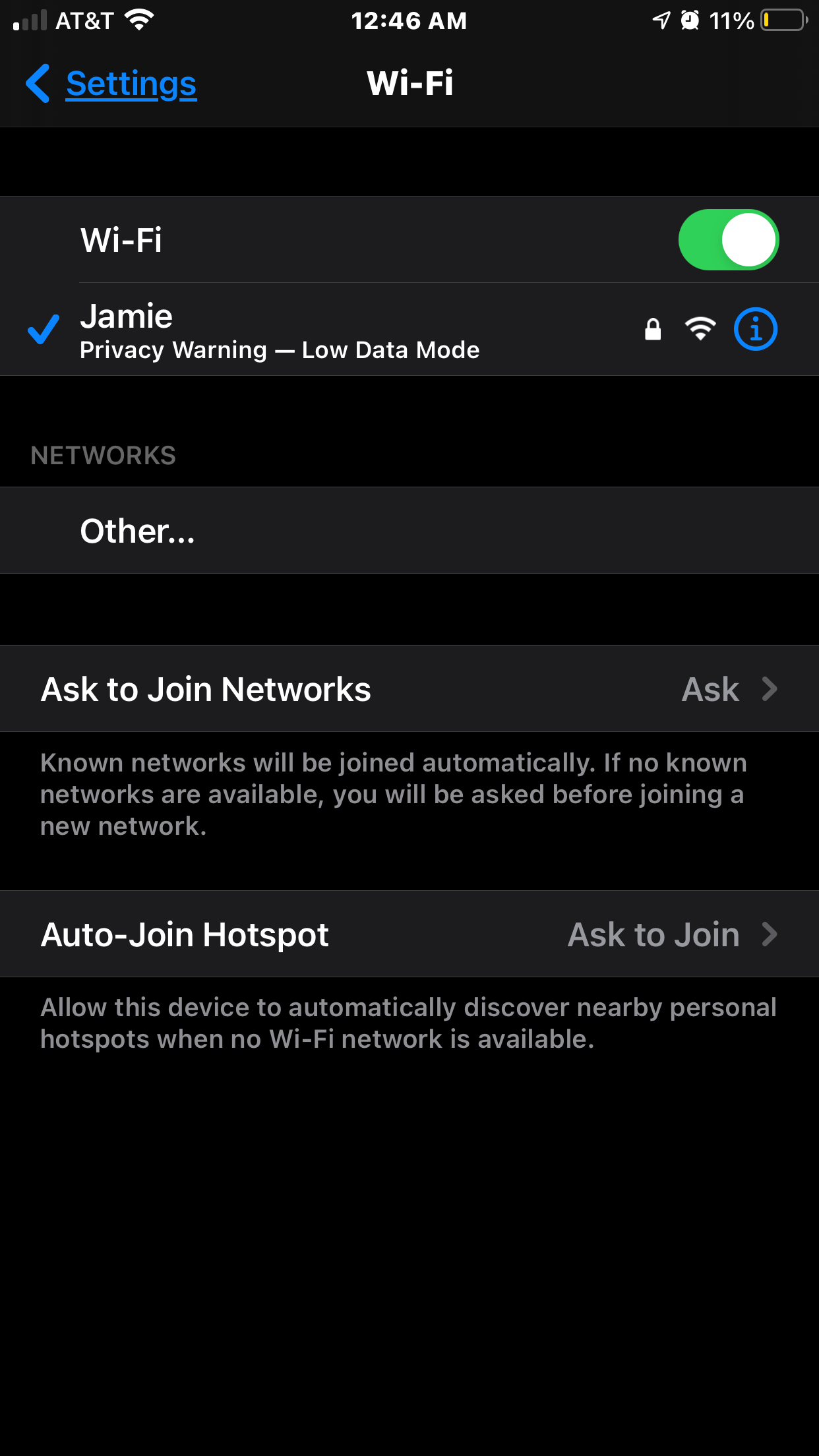This screenshot has width=819, height=1456.
Task: Select the Jamie network row
Action: (x=264, y=328)
